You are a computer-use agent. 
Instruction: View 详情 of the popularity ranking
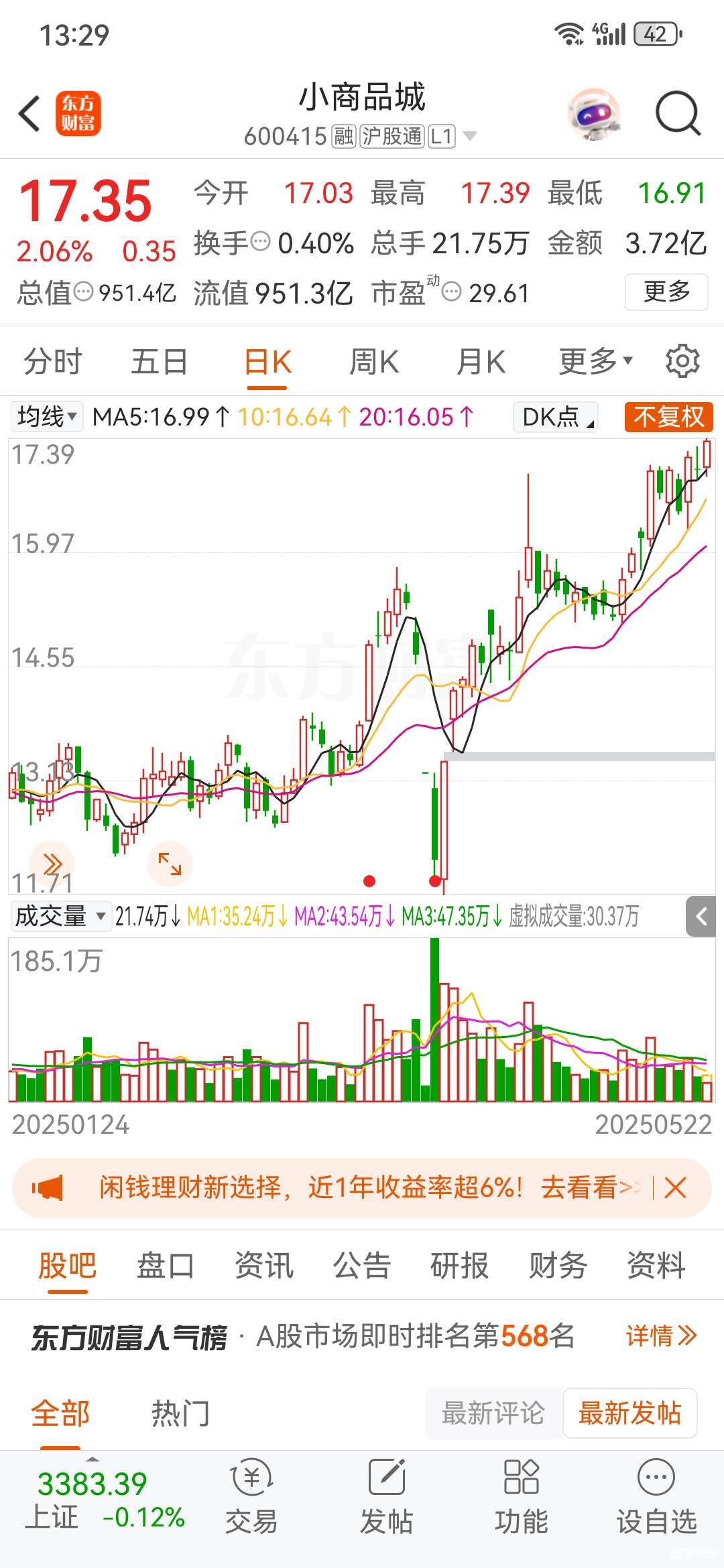pos(660,1336)
